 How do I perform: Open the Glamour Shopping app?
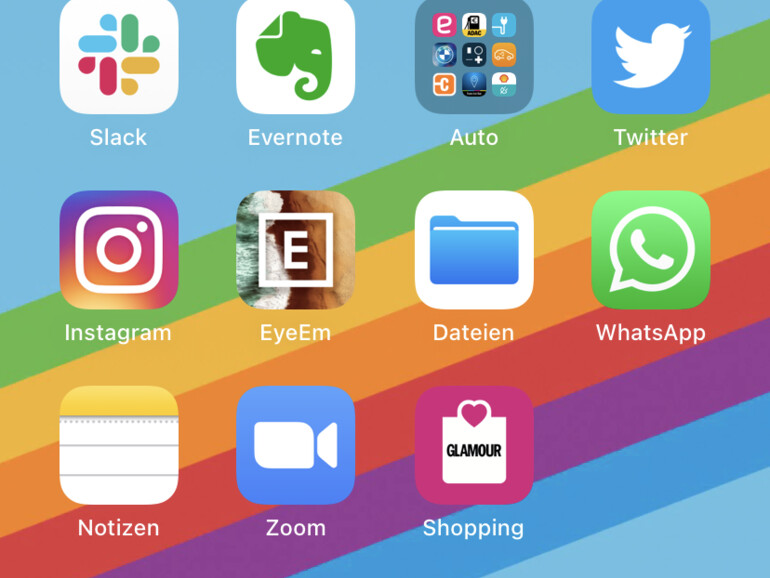(x=473, y=444)
